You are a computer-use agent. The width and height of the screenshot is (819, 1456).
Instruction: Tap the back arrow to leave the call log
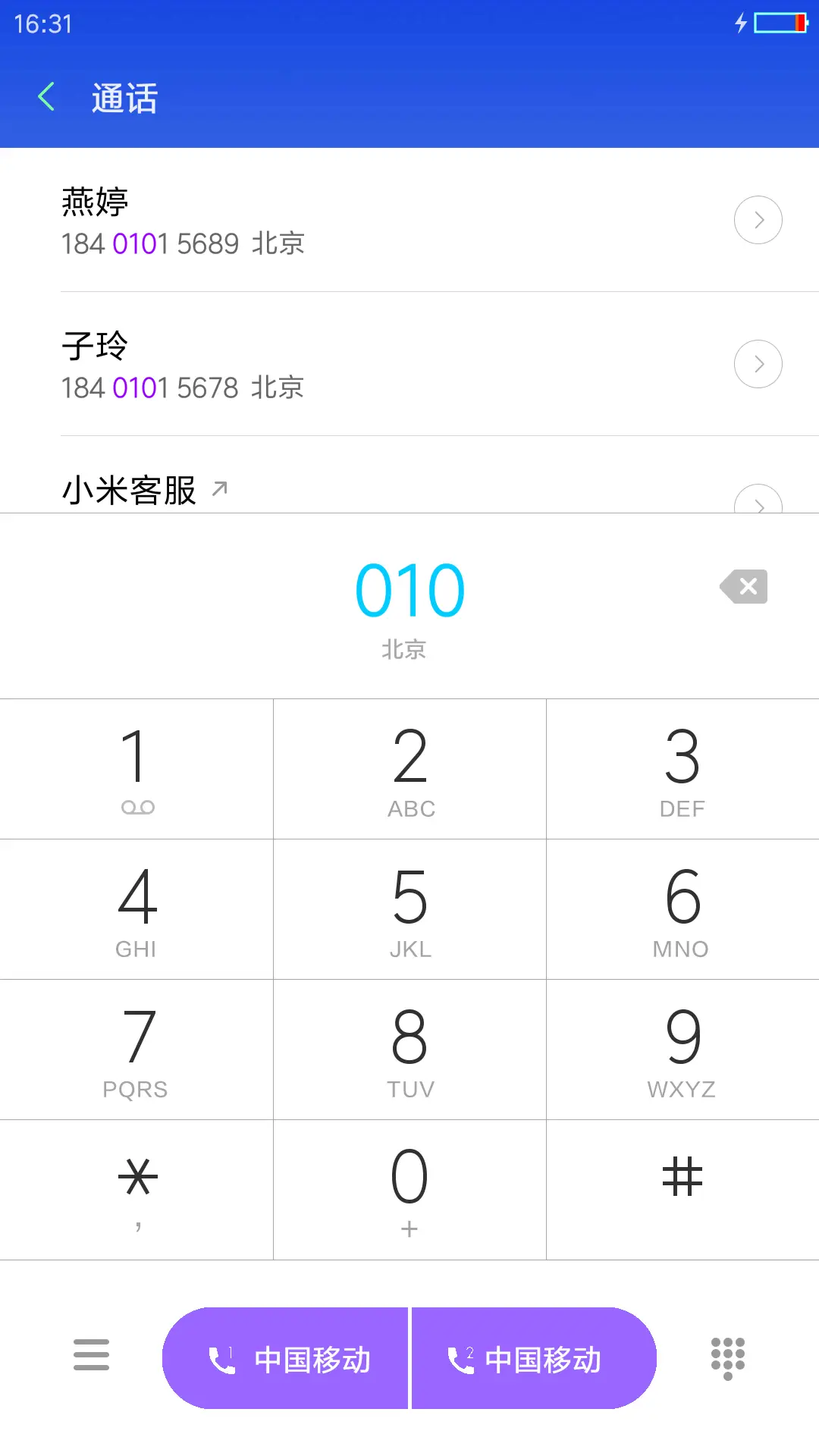point(47,96)
